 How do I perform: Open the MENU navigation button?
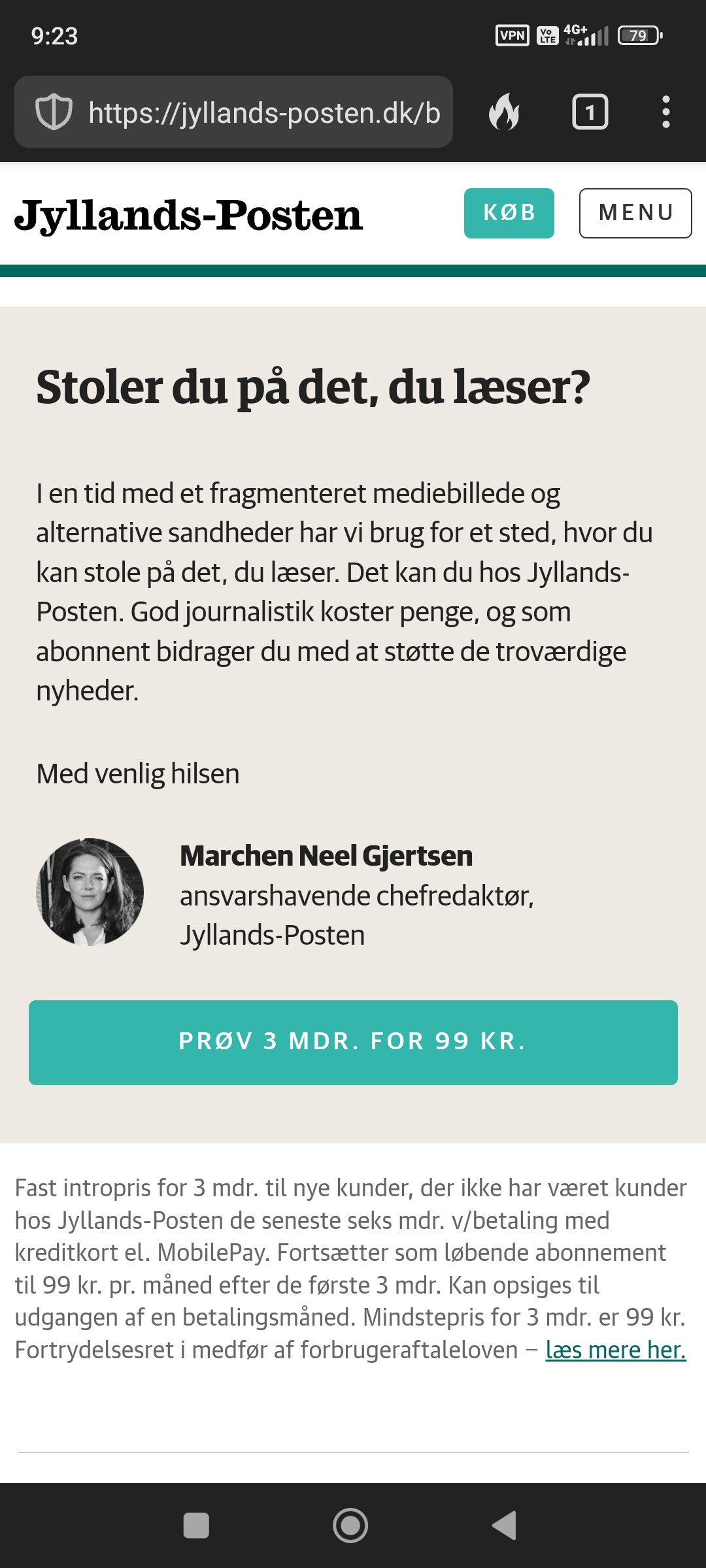click(x=635, y=213)
